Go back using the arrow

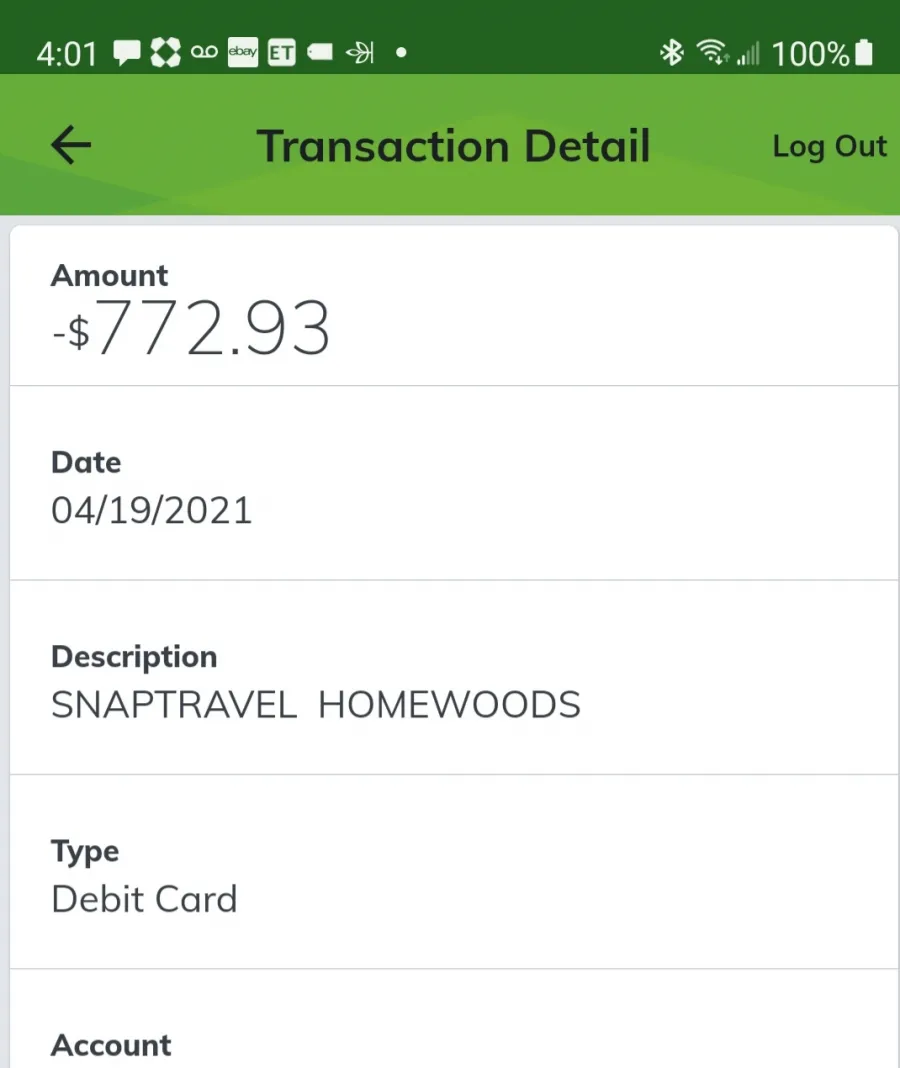[71, 146]
